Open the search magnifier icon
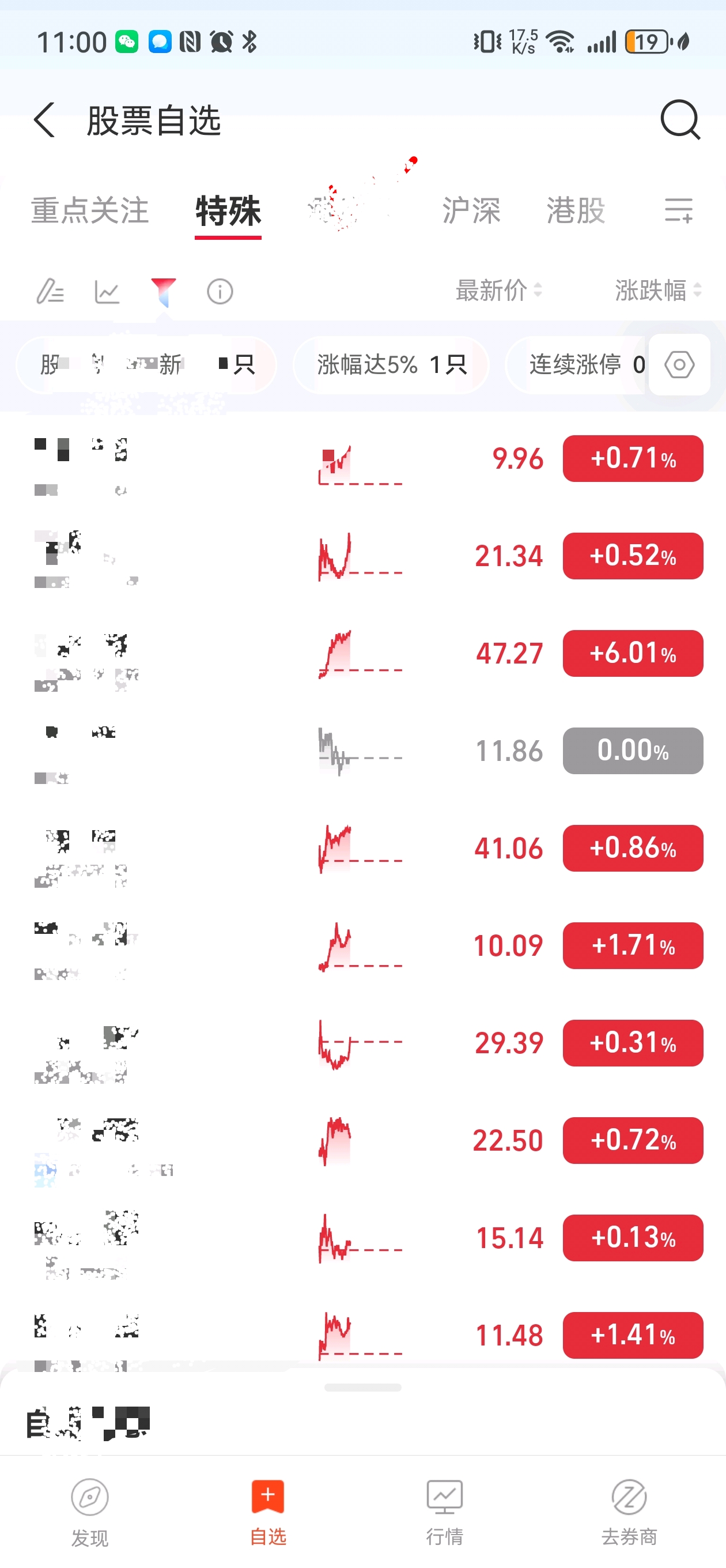Image resolution: width=726 pixels, height=1568 pixels. coord(680,120)
